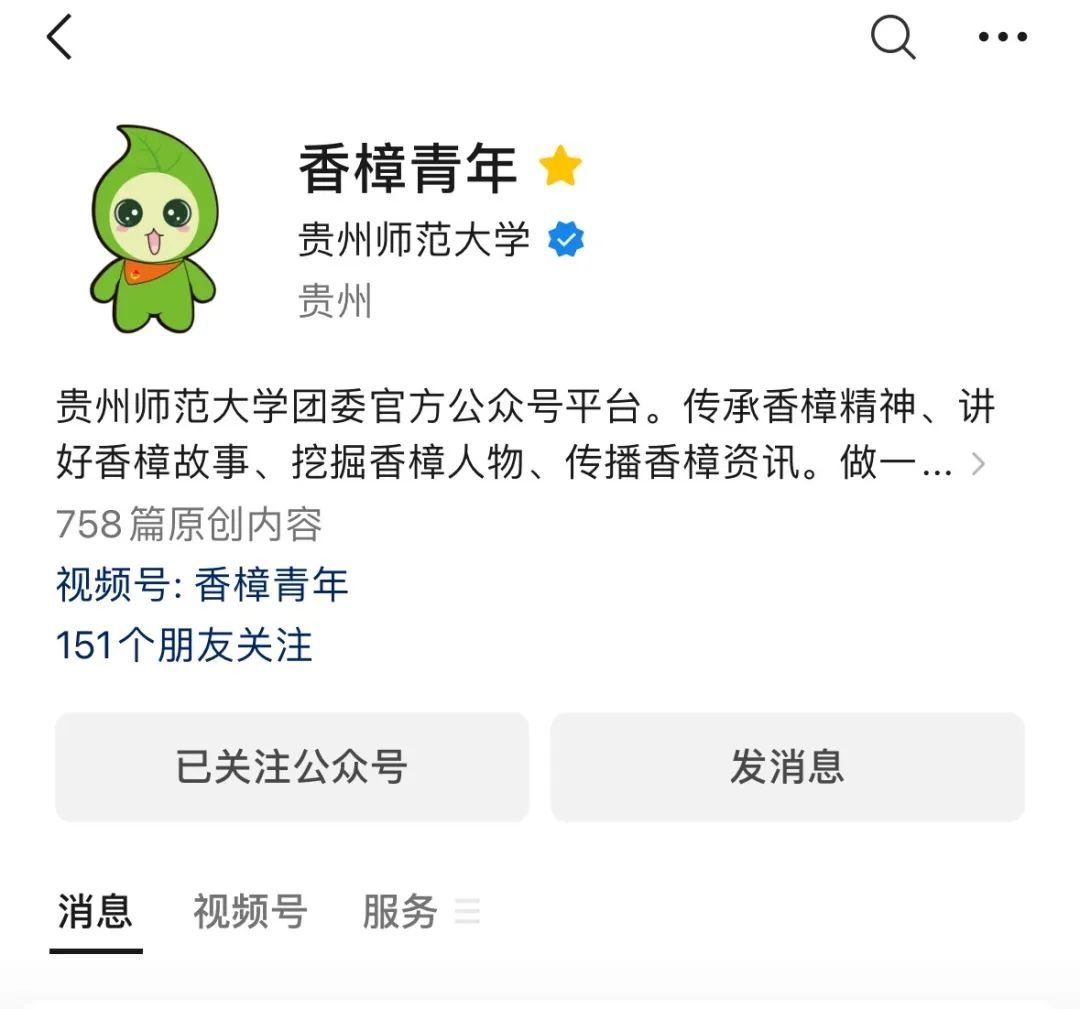Image resolution: width=1080 pixels, height=1009 pixels.
Task: Tap the 香樟青年 mascot avatar
Action: coord(153,229)
